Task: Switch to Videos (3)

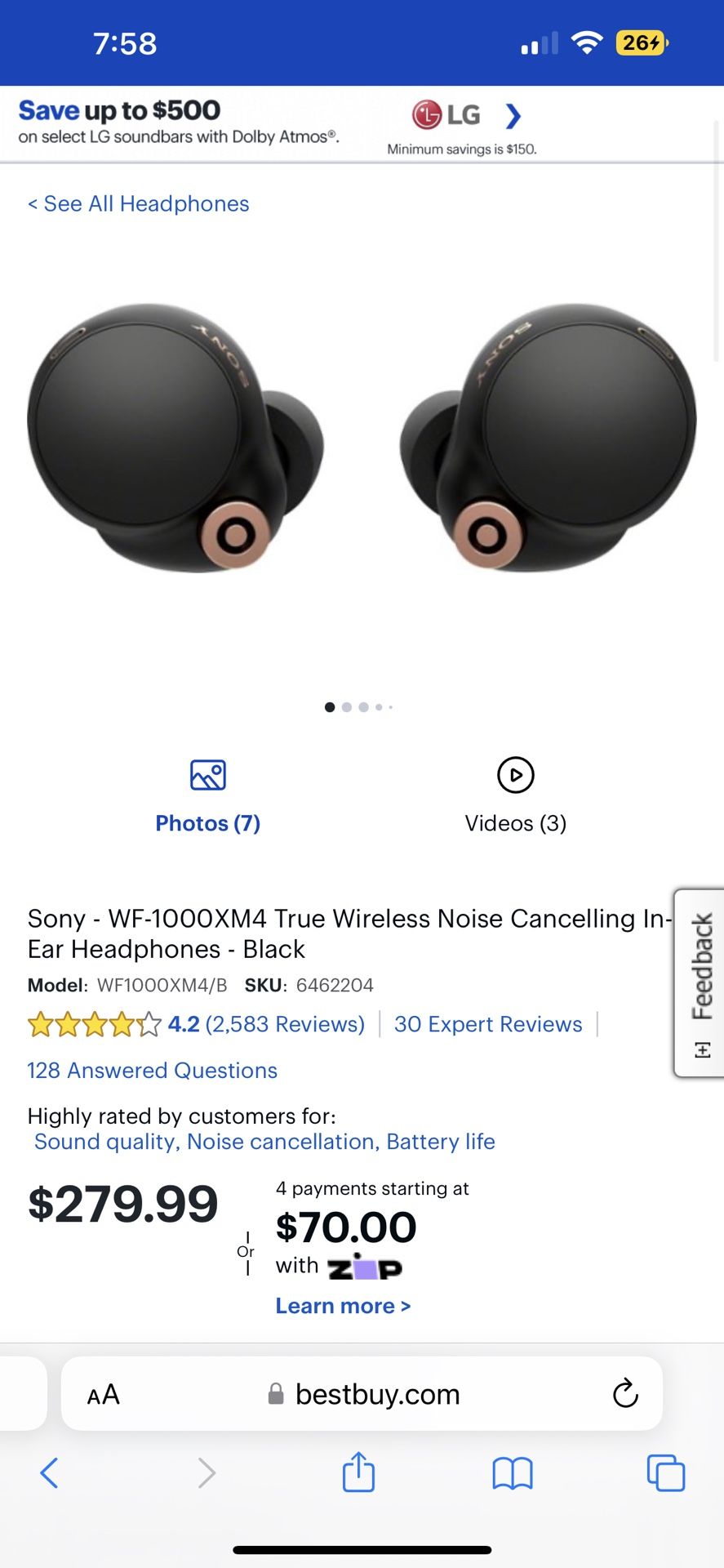Action: (x=515, y=796)
